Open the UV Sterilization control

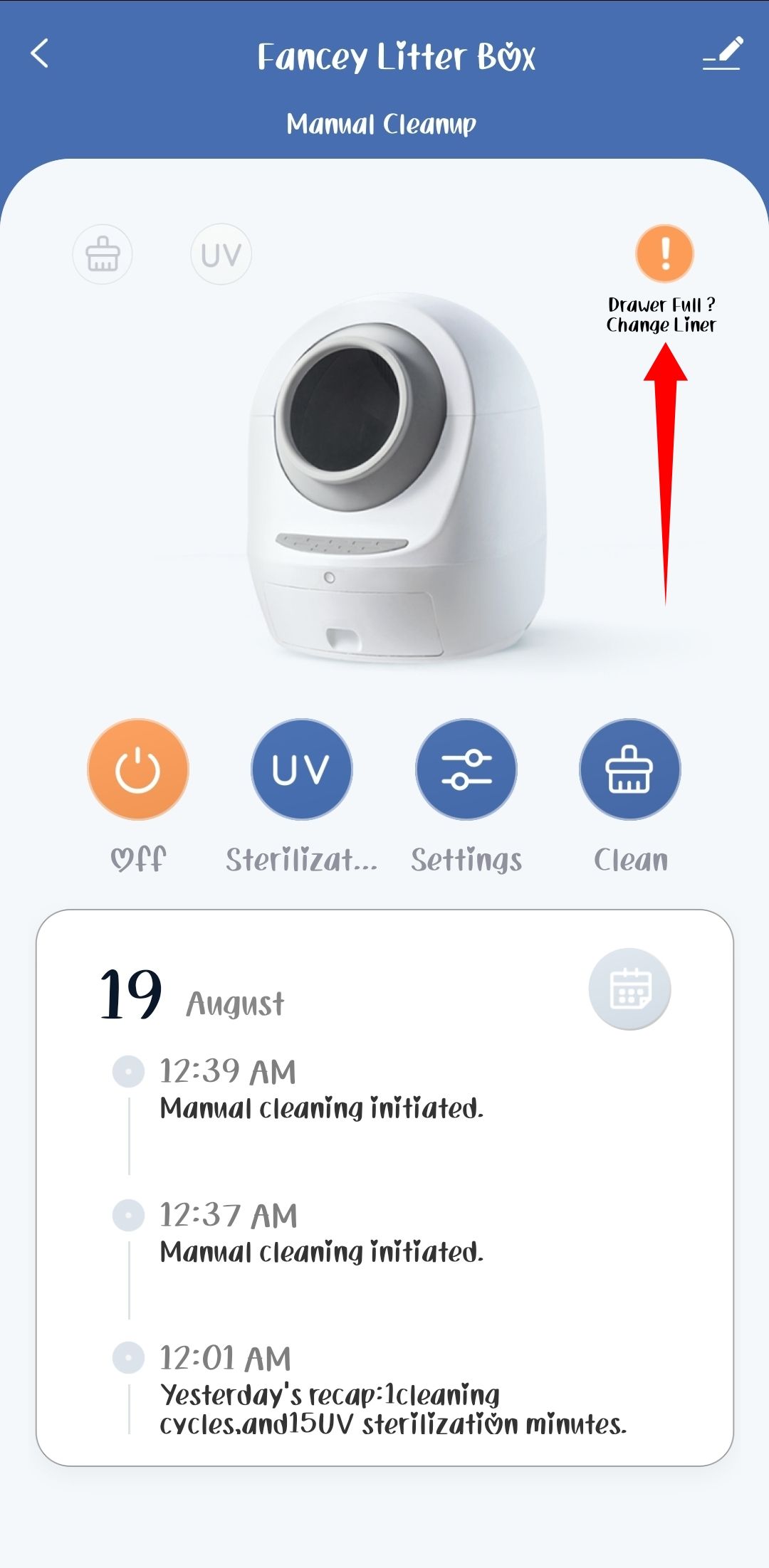302,770
